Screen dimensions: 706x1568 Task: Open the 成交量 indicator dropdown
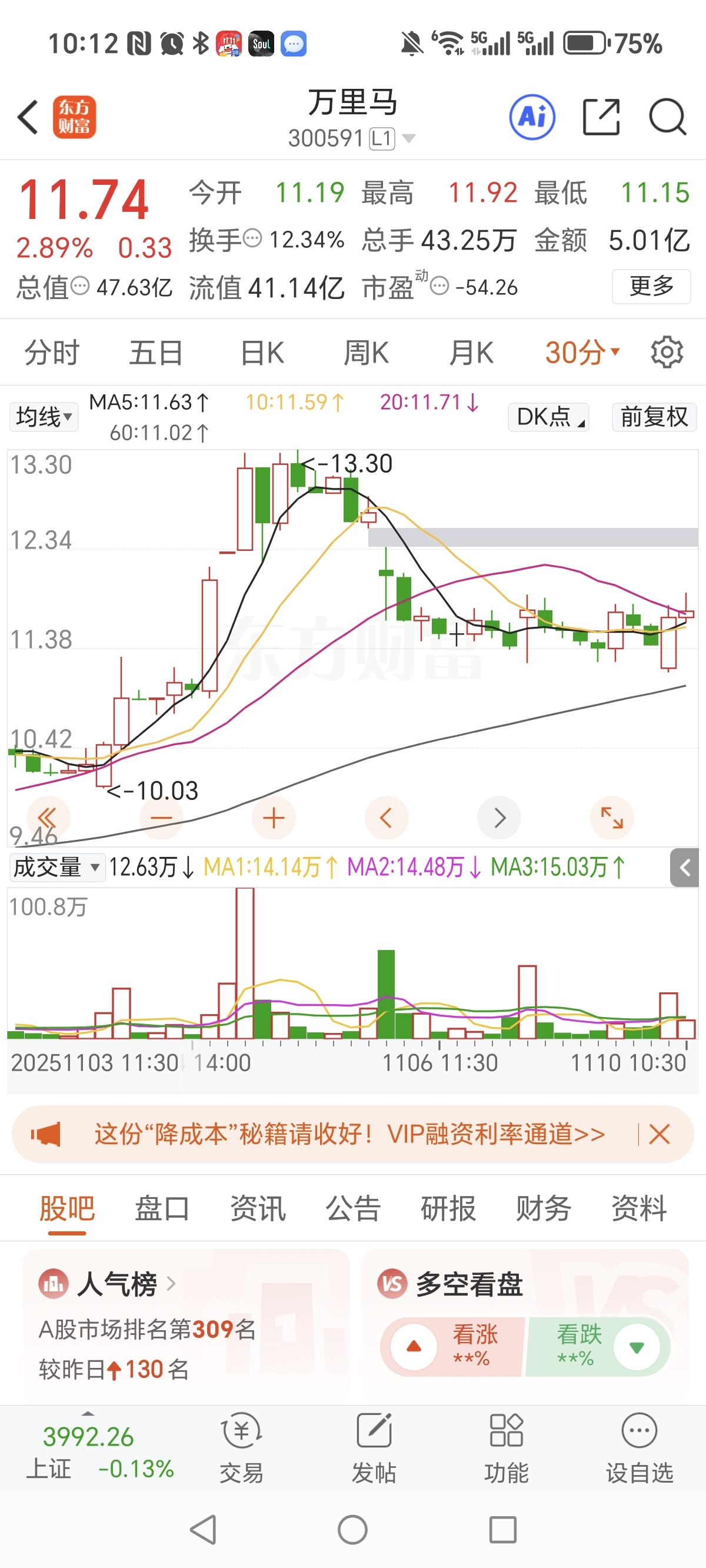tap(56, 867)
